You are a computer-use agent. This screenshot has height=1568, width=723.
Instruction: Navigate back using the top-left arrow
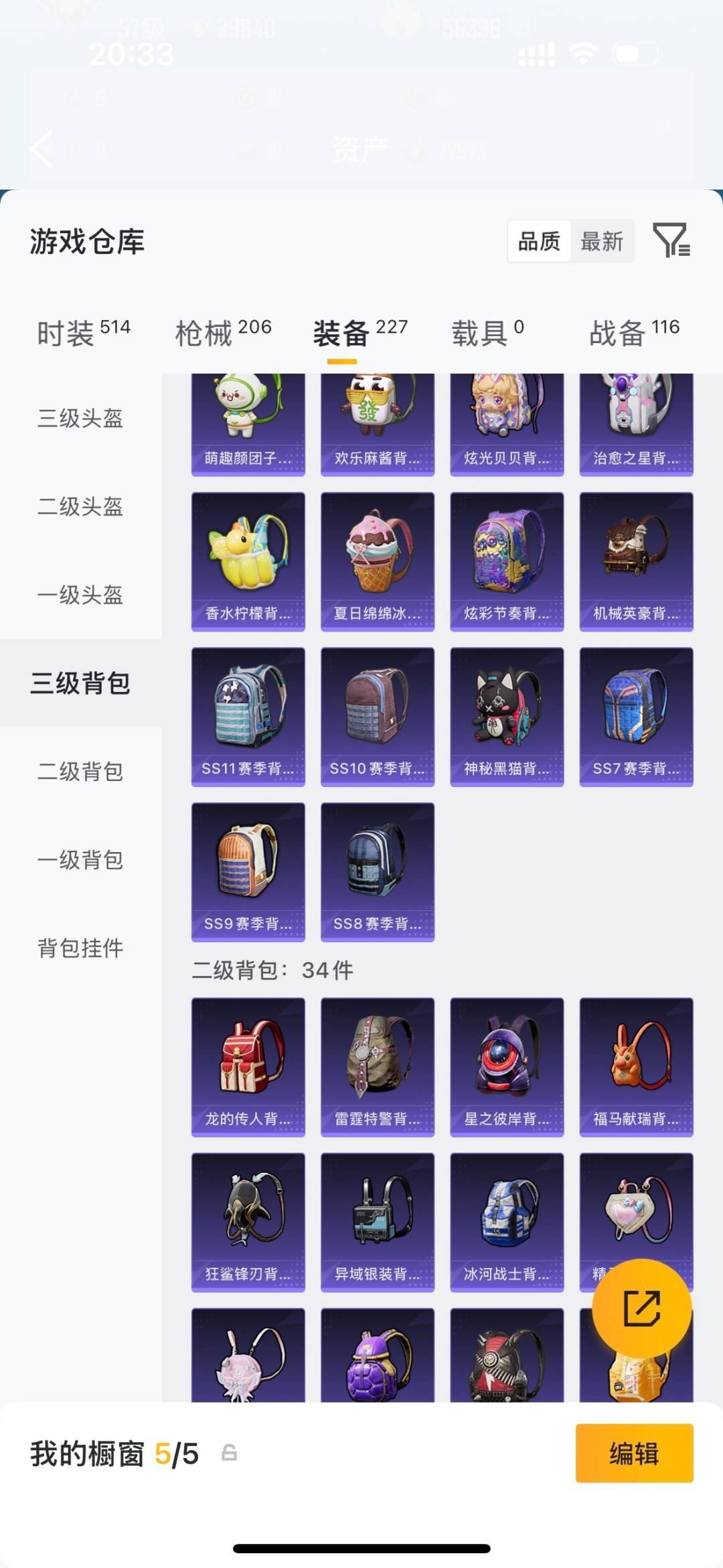click(42, 149)
